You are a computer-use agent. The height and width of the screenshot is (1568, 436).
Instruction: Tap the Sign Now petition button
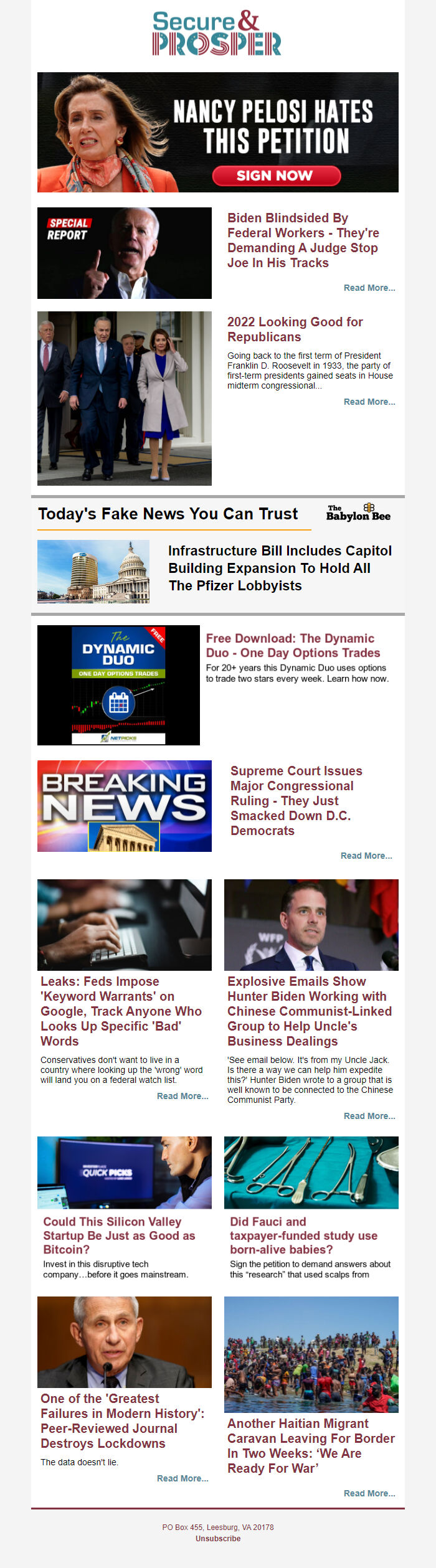point(276,176)
